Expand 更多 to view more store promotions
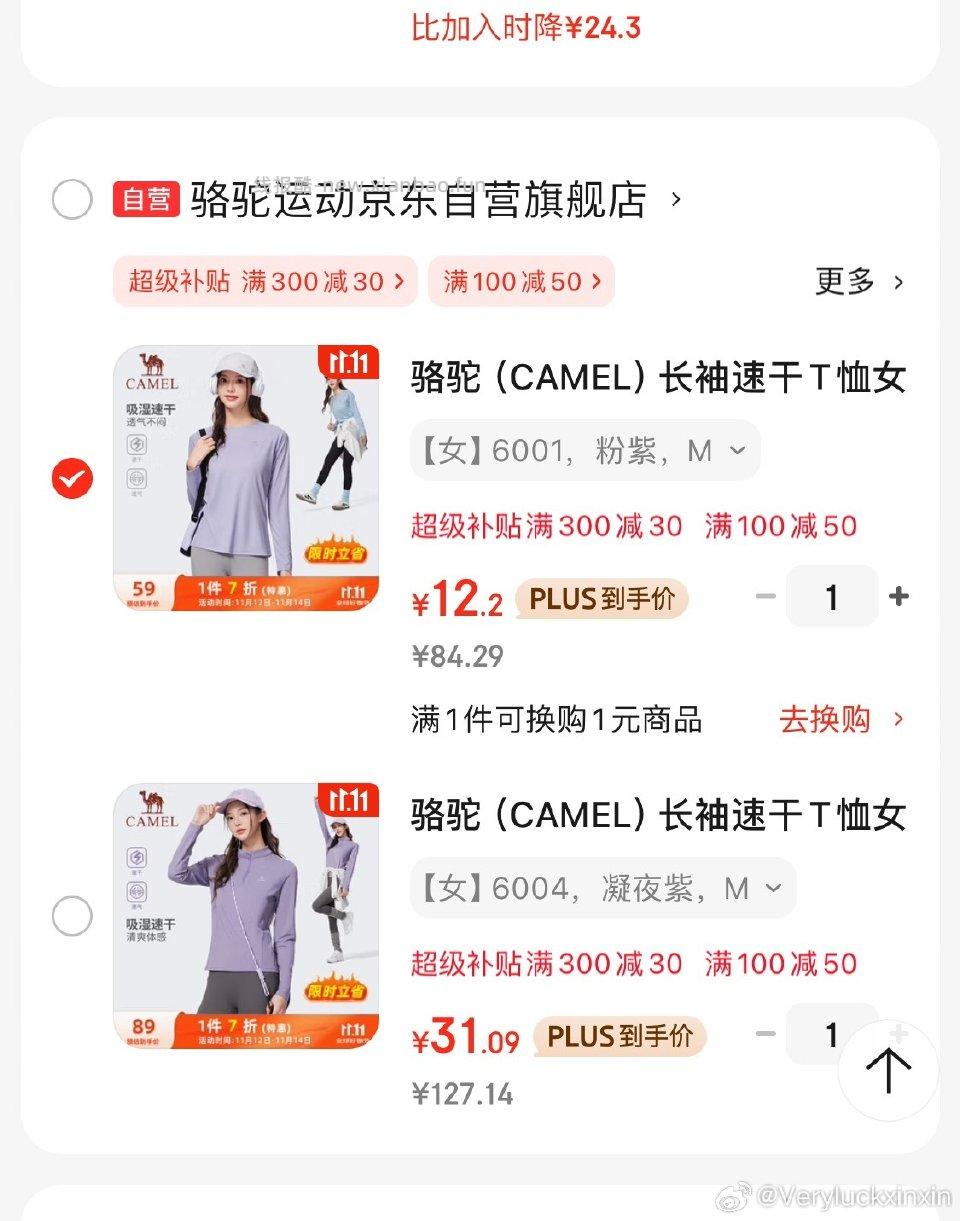Viewport: 960px width, 1221px height. coord(860,282)
